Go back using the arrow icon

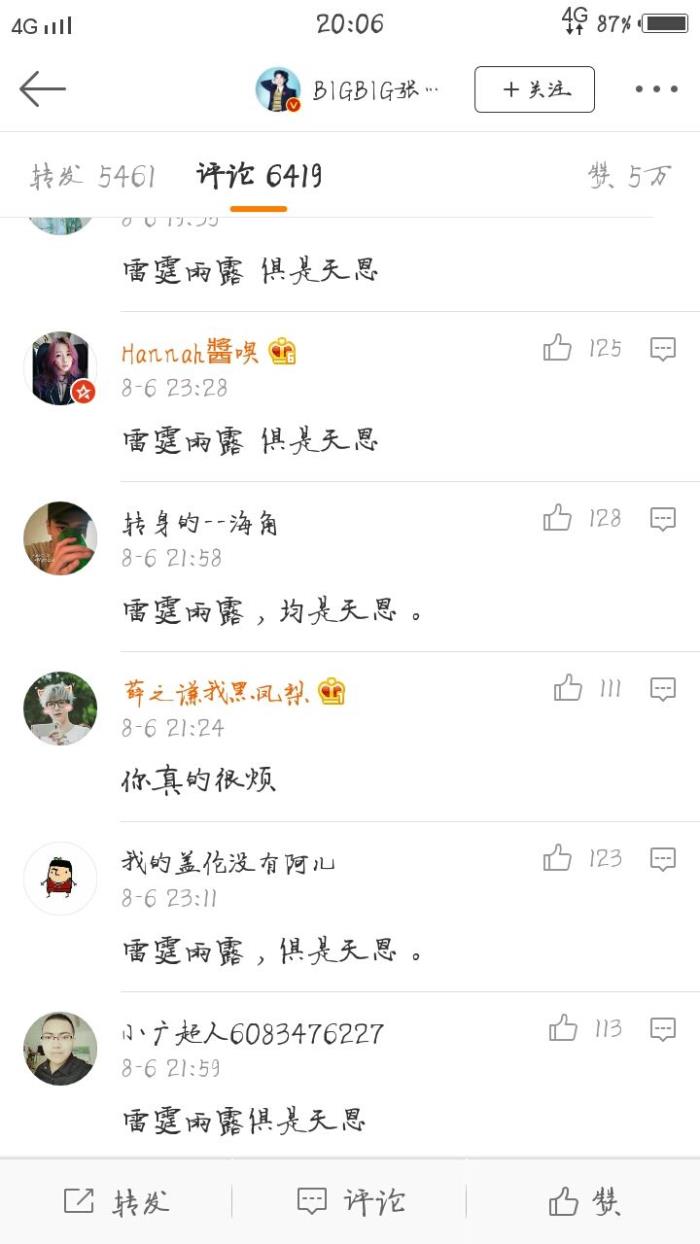tap(42, 89)
